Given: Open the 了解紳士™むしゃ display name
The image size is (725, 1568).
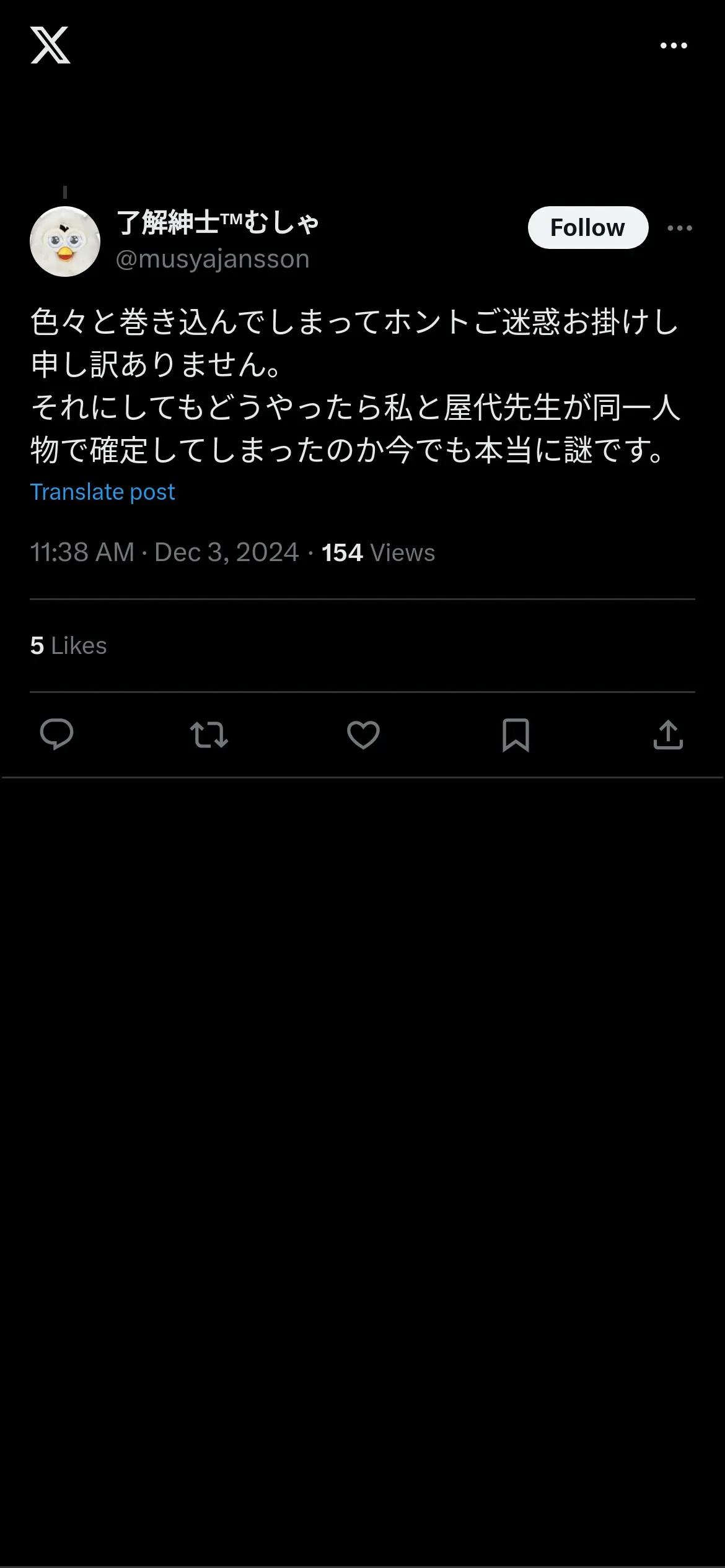Looking at the screenshot, I should 217,222.
